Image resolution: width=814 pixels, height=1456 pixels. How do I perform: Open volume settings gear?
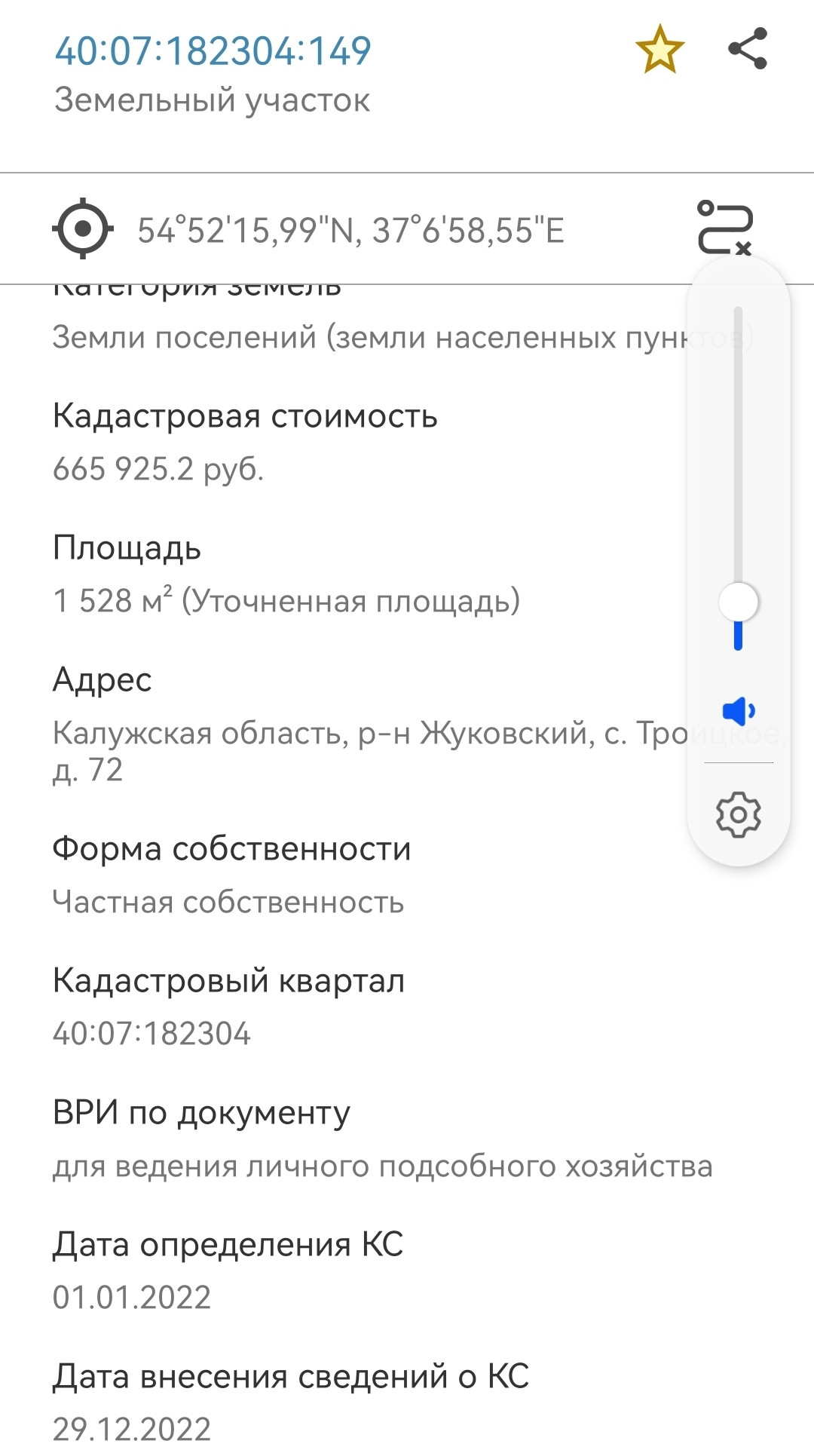point(738,814)
